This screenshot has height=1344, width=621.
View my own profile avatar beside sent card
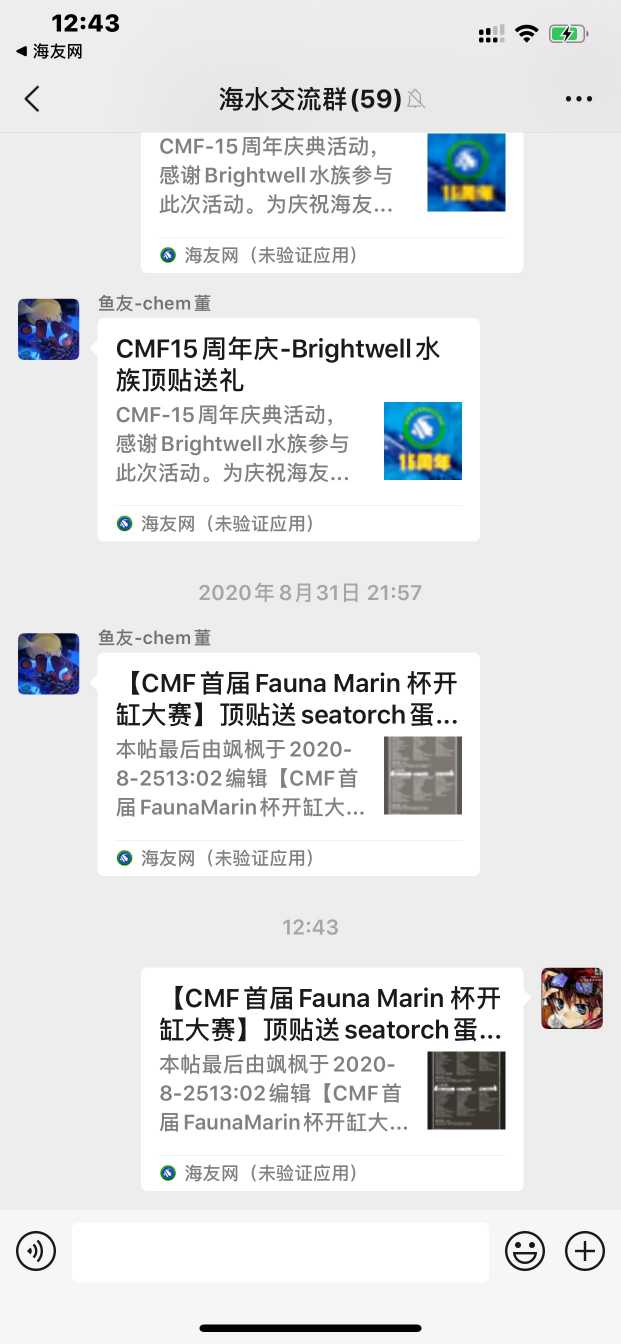pyautogui.click(x=572, y=998)
